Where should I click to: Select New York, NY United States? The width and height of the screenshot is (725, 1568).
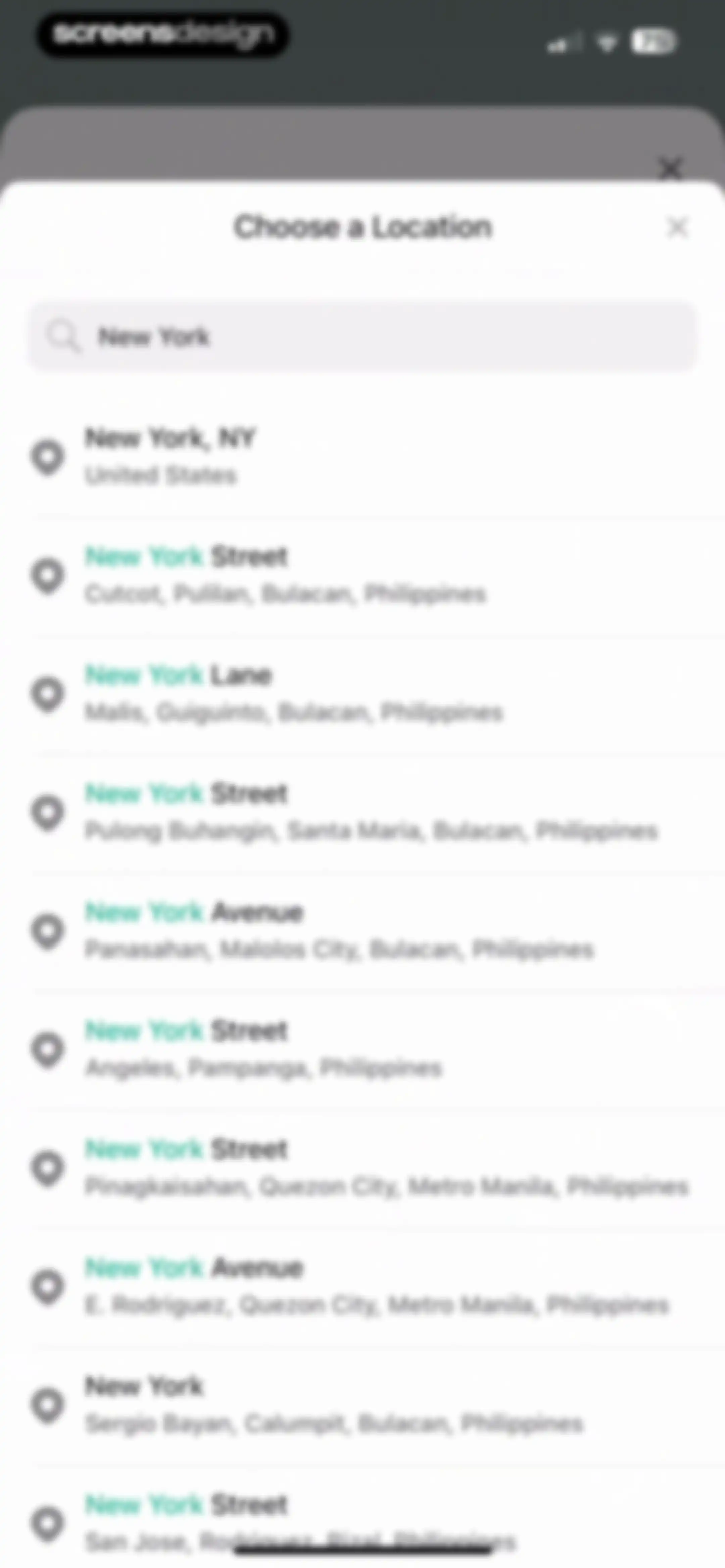tap(362, 456)
